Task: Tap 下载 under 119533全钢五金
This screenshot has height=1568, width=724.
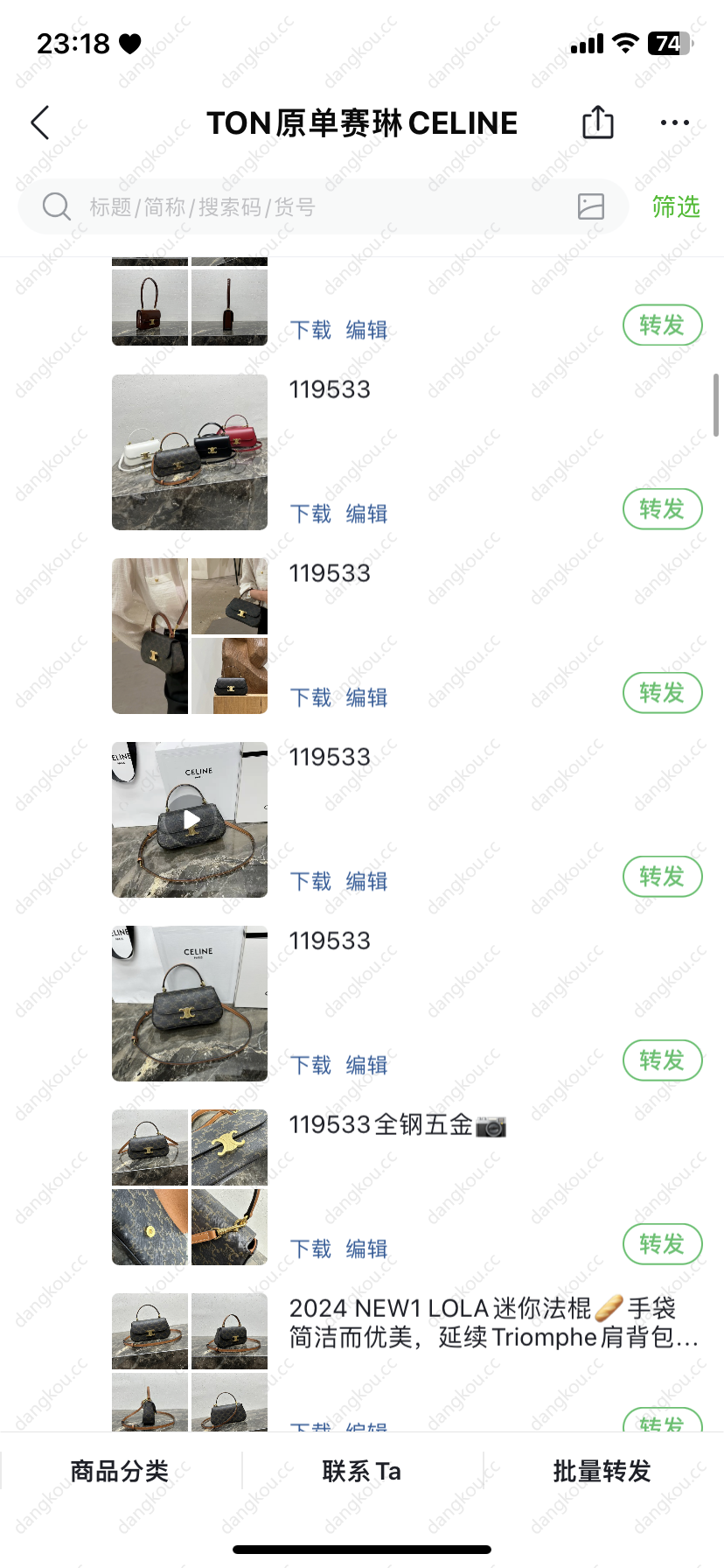Action: [310, 1249]
